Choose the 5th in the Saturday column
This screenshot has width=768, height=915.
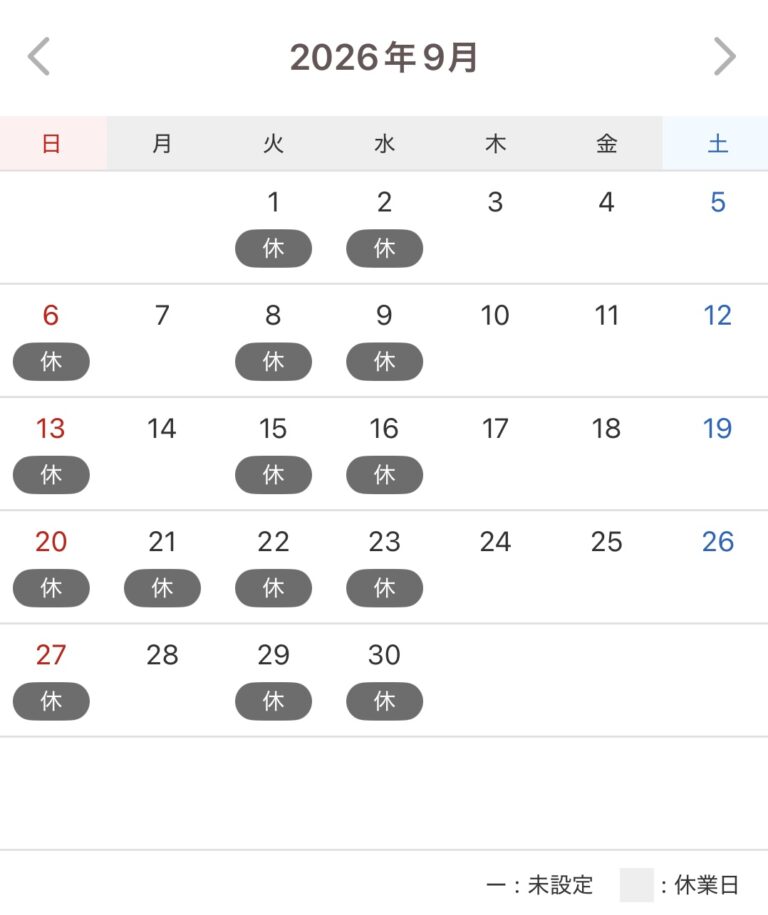[718, 202]
